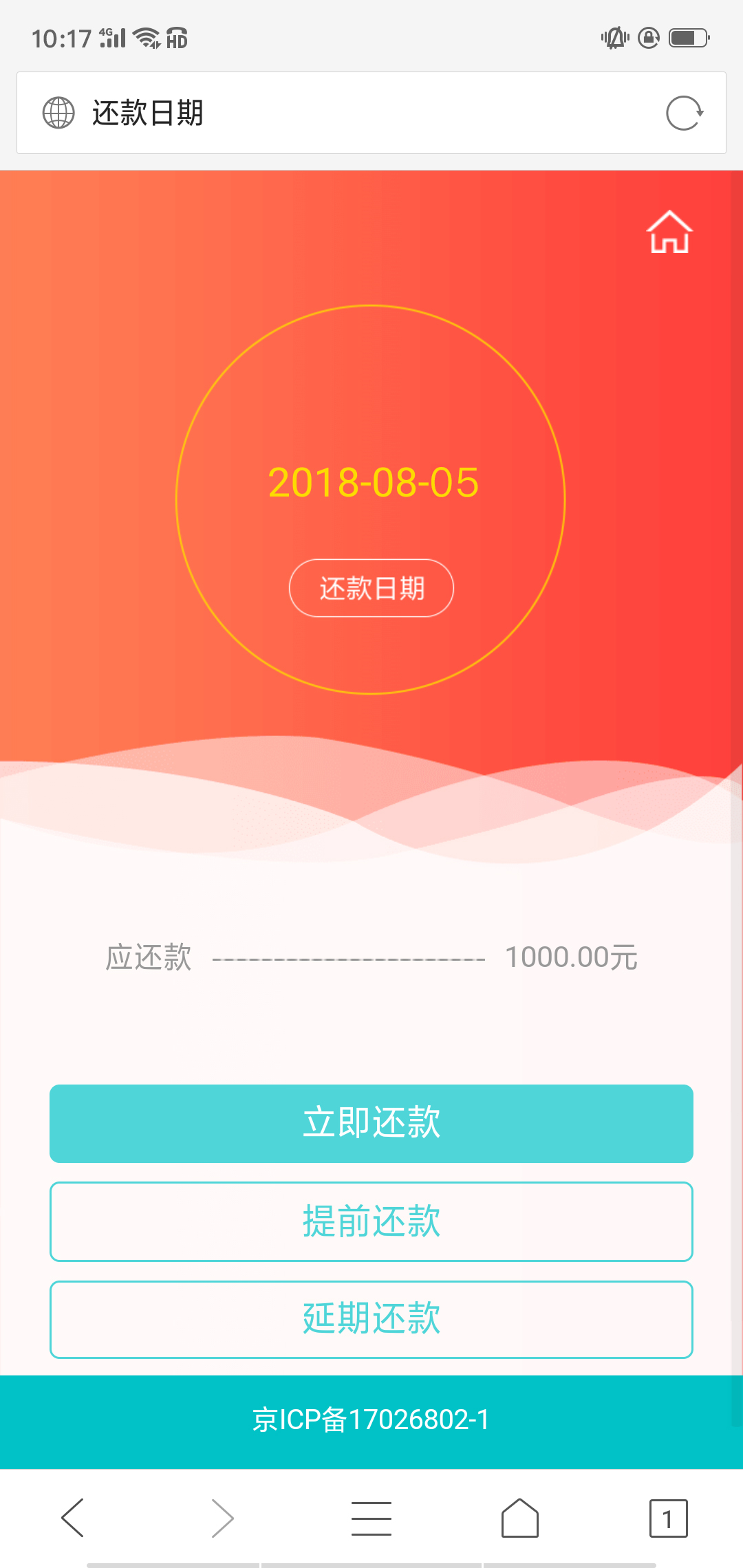
Task: Tap the 还款日期 address bar
Action: 371,113
